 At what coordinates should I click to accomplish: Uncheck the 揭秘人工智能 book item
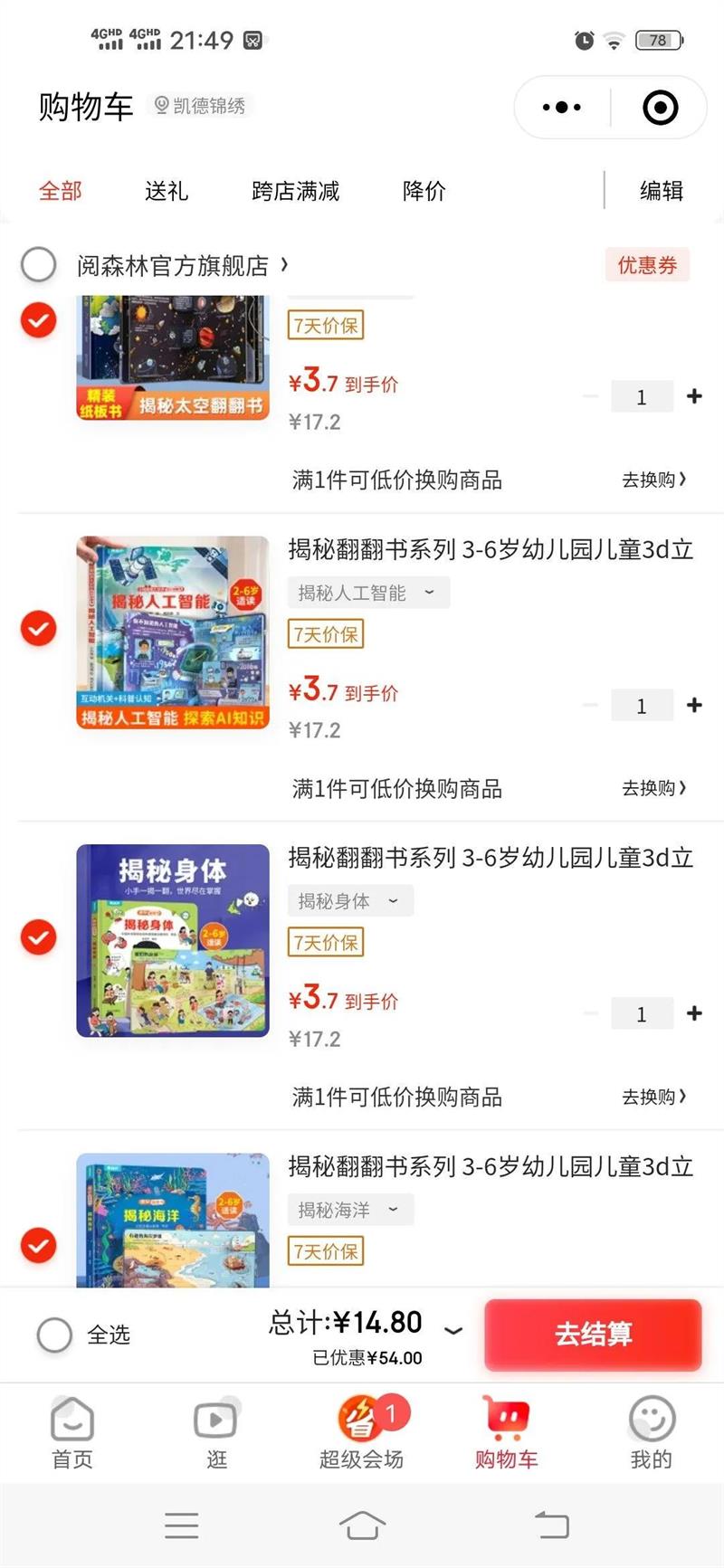click(39, 628)
